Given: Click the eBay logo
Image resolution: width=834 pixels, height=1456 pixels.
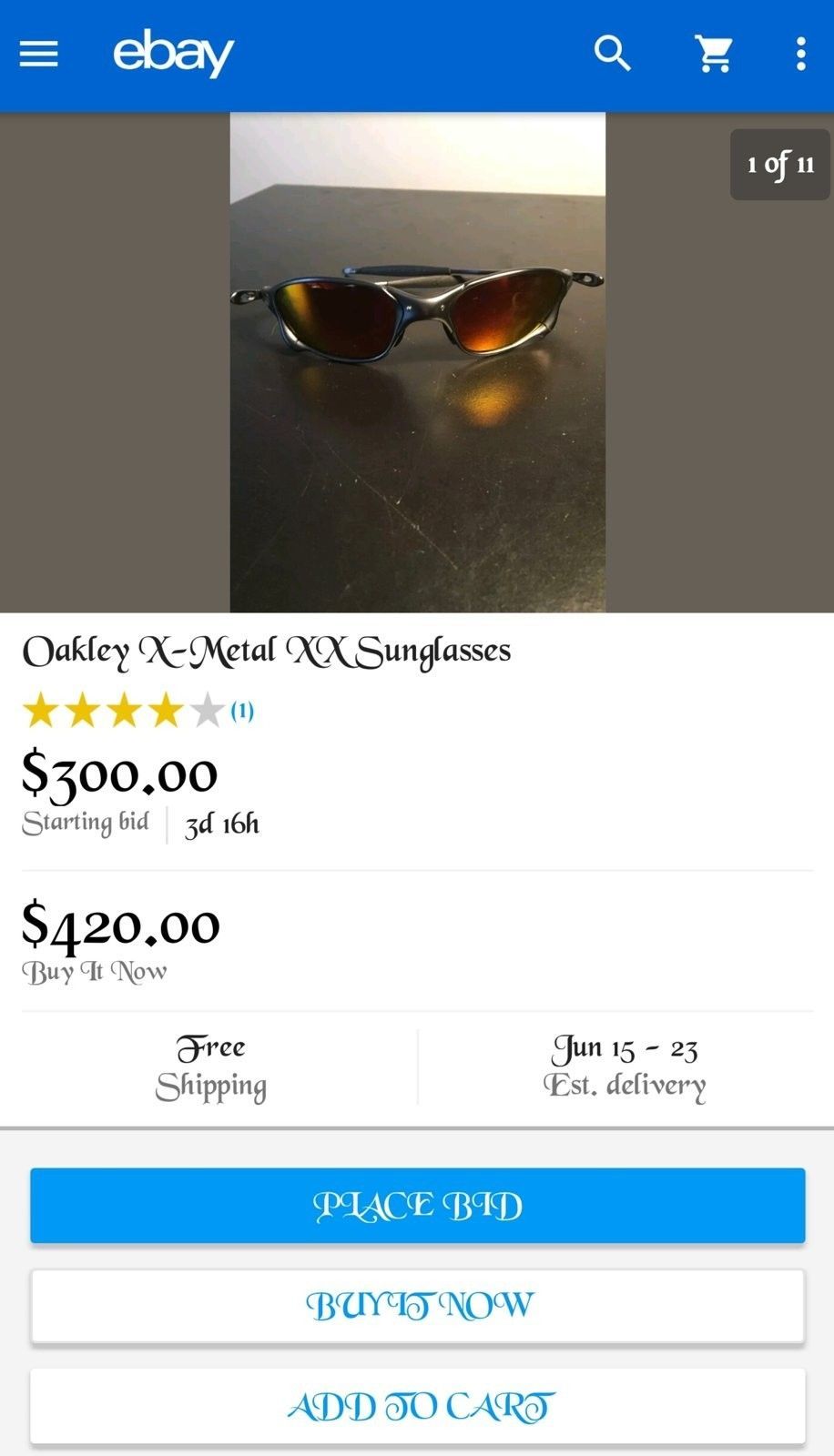Looking at the screenshot, I should [173, 55].
